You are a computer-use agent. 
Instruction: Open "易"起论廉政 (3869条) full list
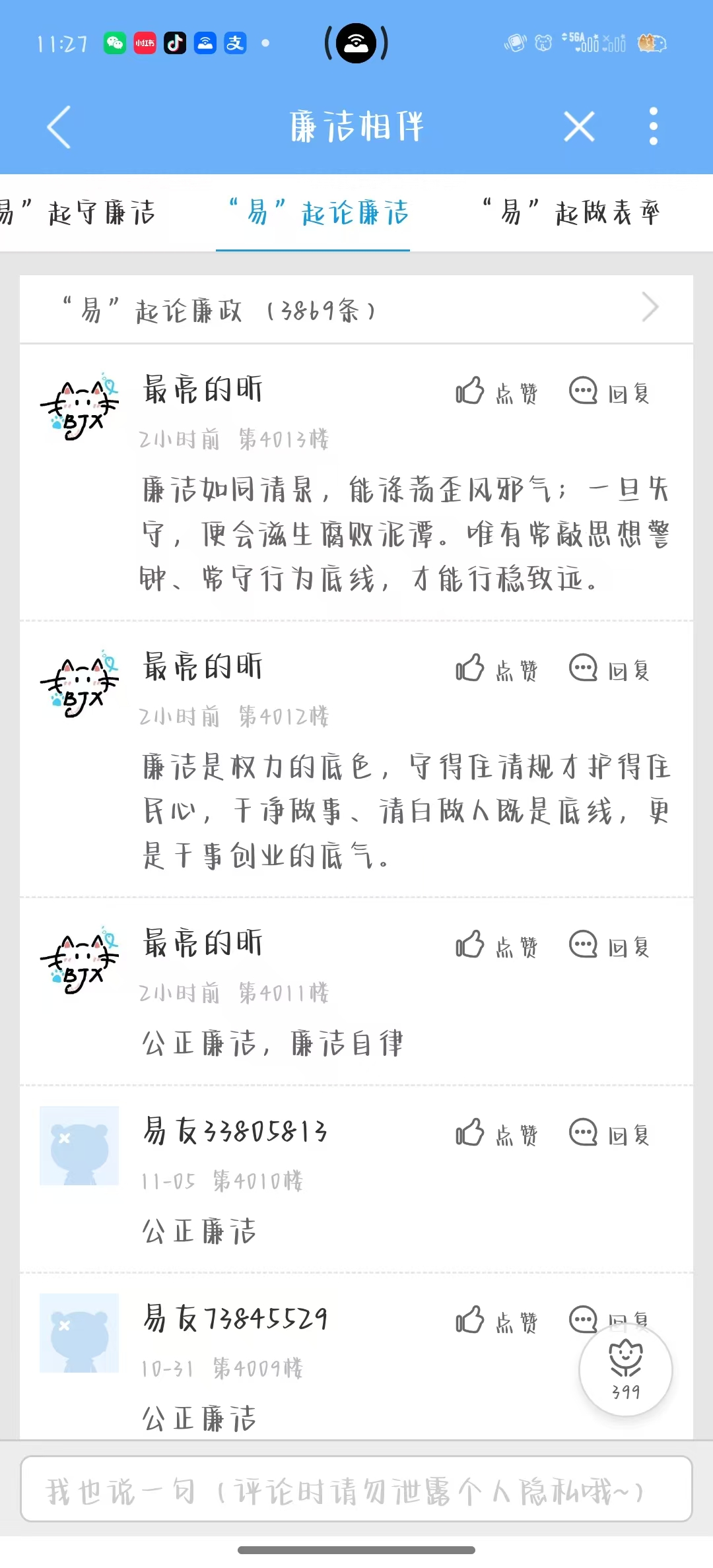tap(356, 310)
